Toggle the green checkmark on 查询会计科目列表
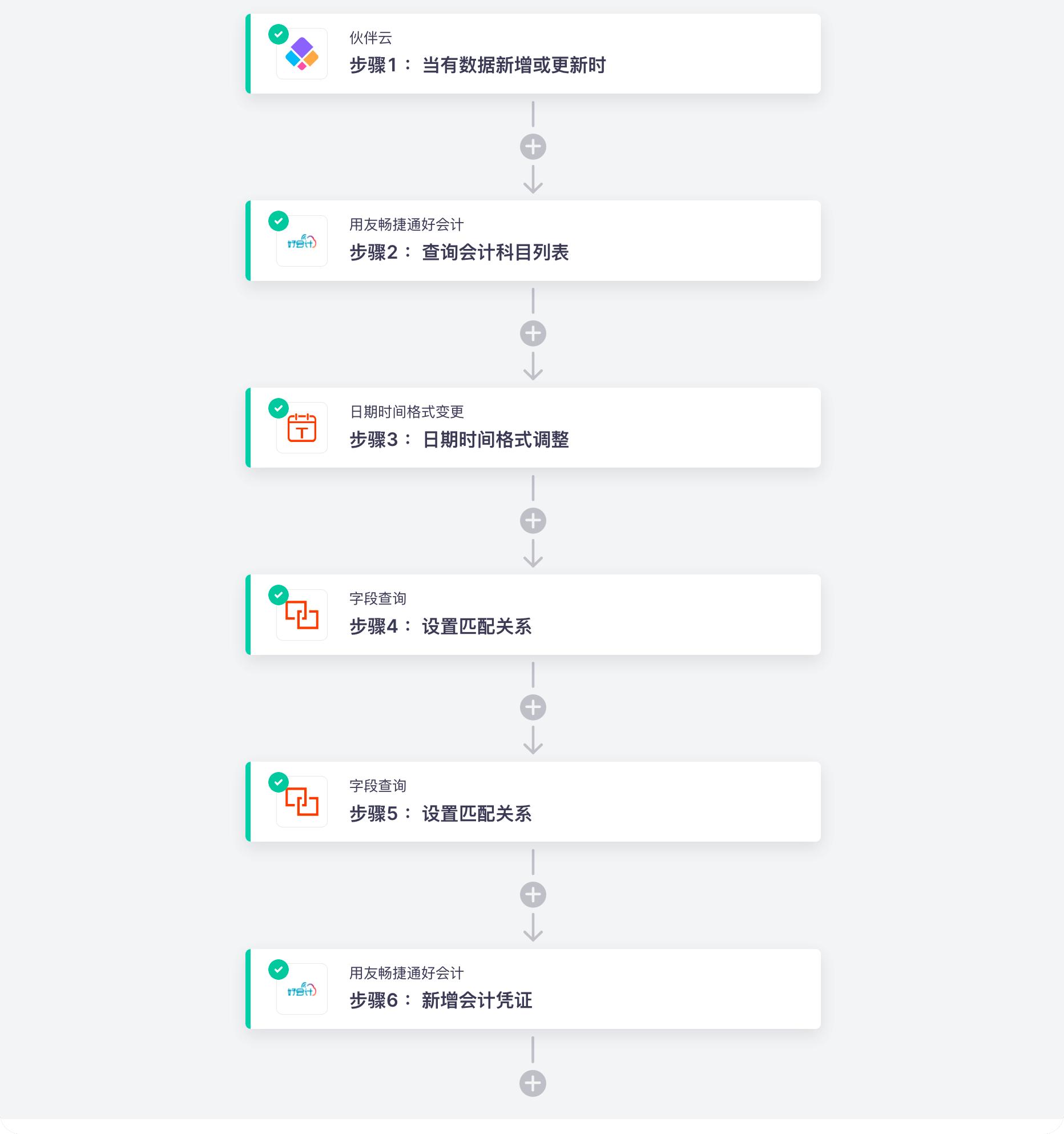This screenshot has width=1064, height=1134. pyautogui.click(x=279, y=220)
